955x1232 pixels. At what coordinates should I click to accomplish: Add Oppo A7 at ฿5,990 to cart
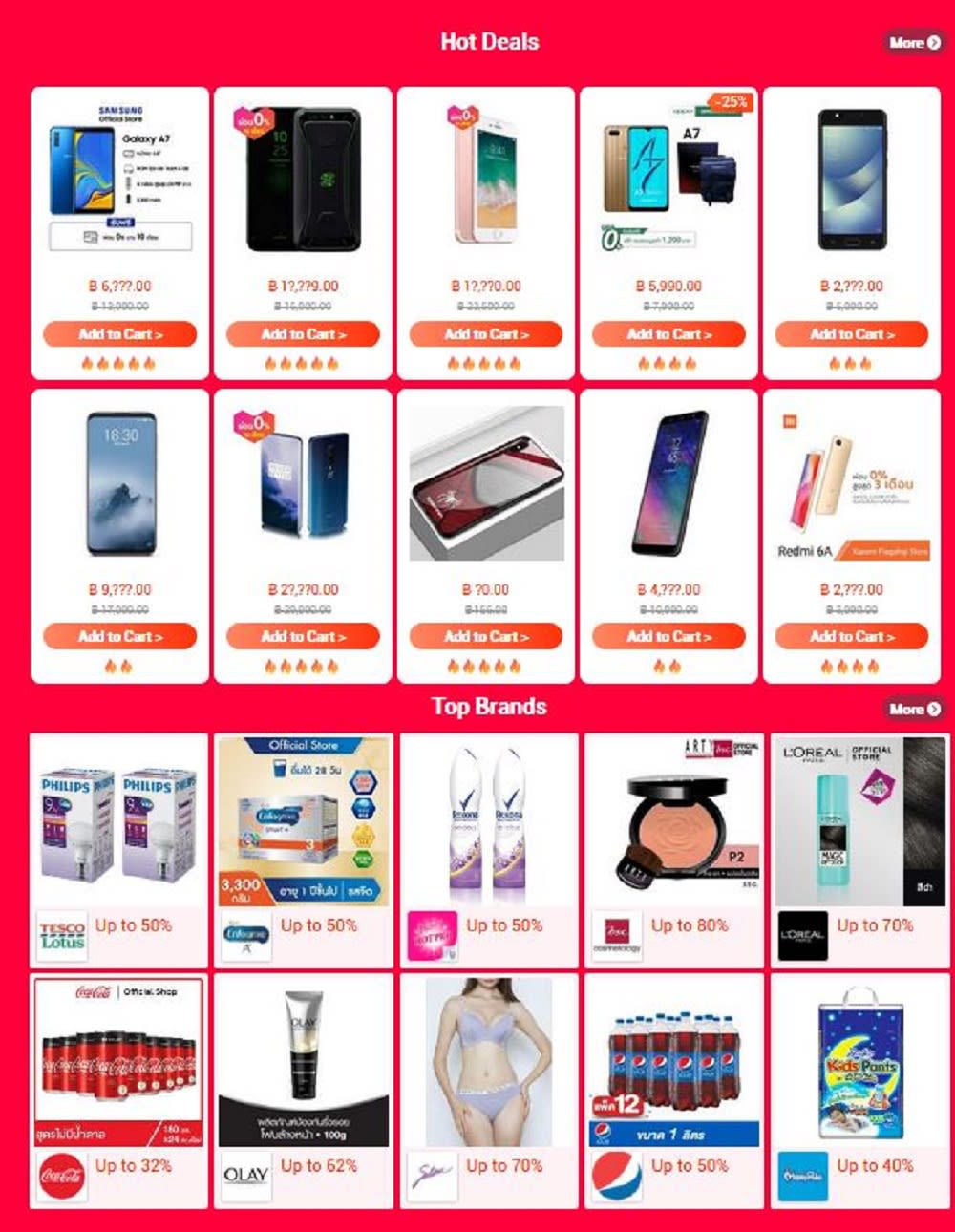(x=668, y=334)
